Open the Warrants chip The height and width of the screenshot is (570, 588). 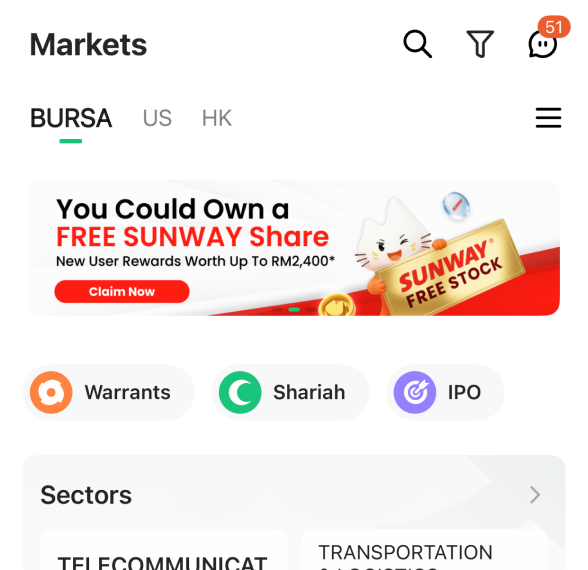point(109,392)
